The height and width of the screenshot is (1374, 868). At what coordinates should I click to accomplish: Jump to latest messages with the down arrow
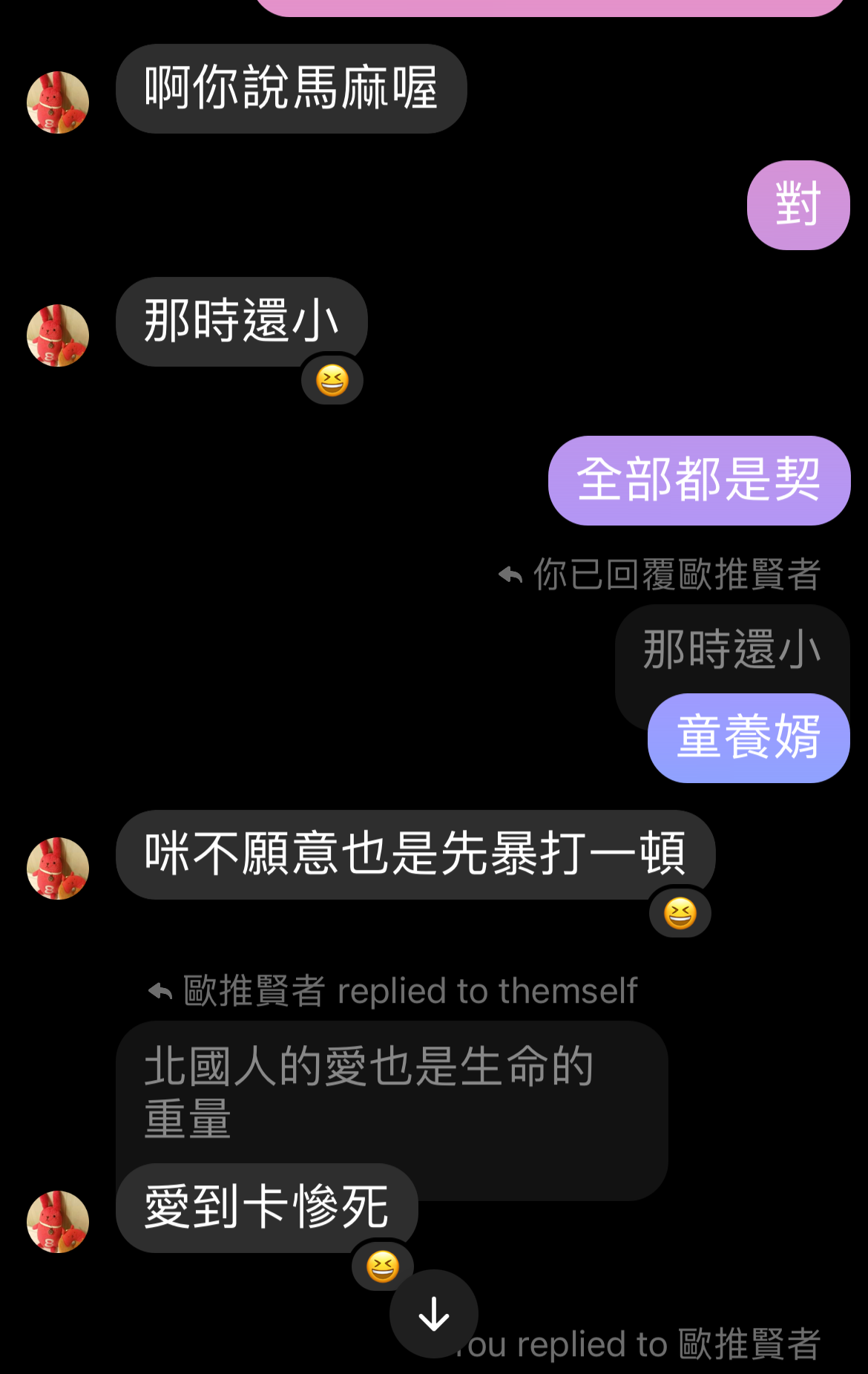coord(434,1315)
